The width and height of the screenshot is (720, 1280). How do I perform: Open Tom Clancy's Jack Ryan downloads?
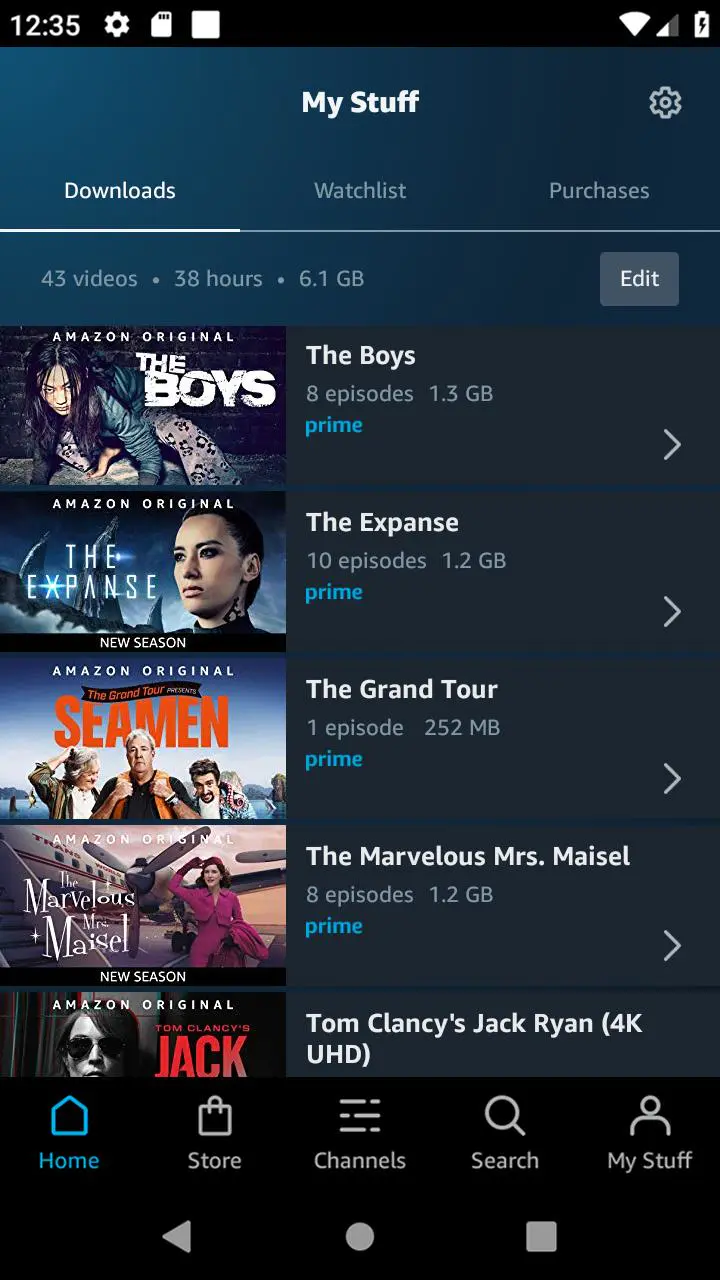click(500, 1036)
